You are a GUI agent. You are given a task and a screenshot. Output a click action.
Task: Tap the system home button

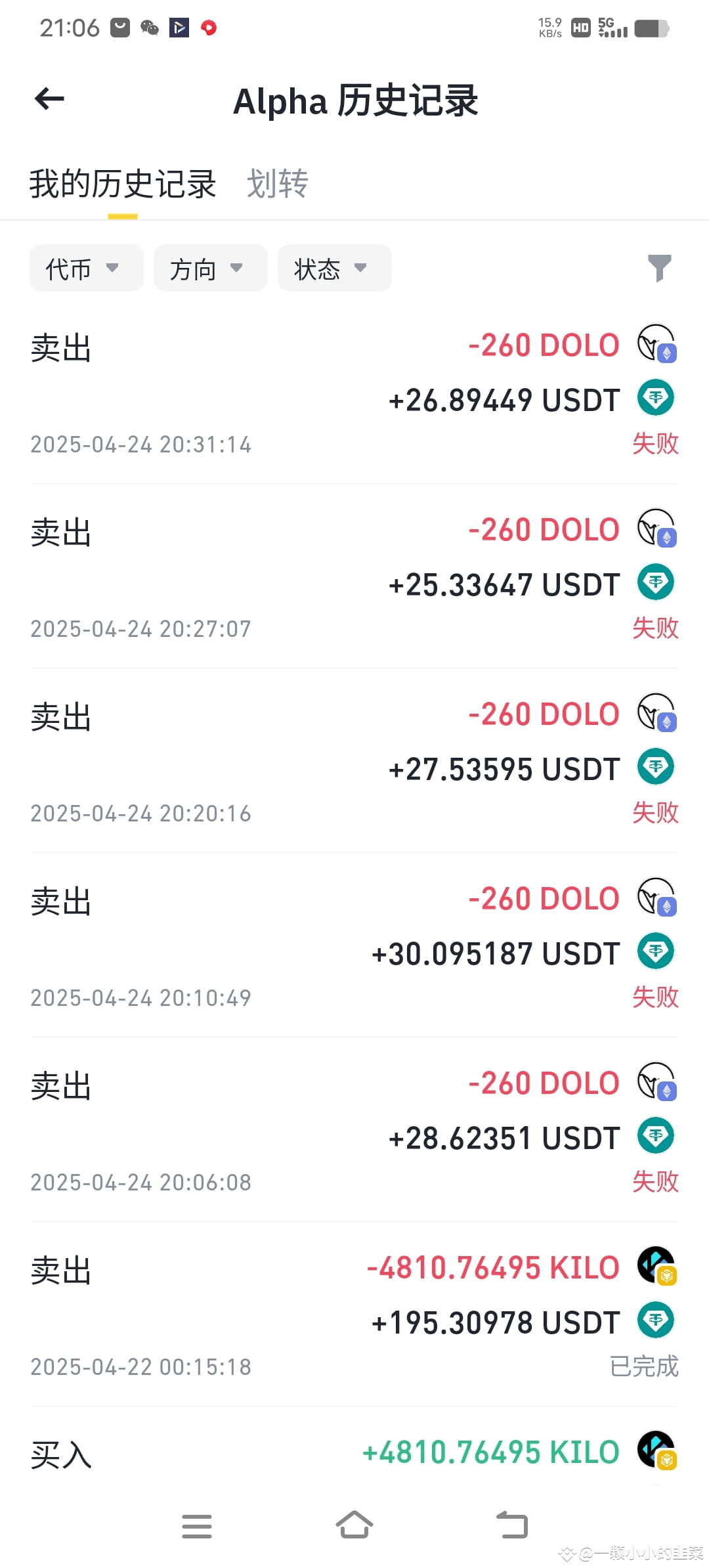tap(354, 1525)
